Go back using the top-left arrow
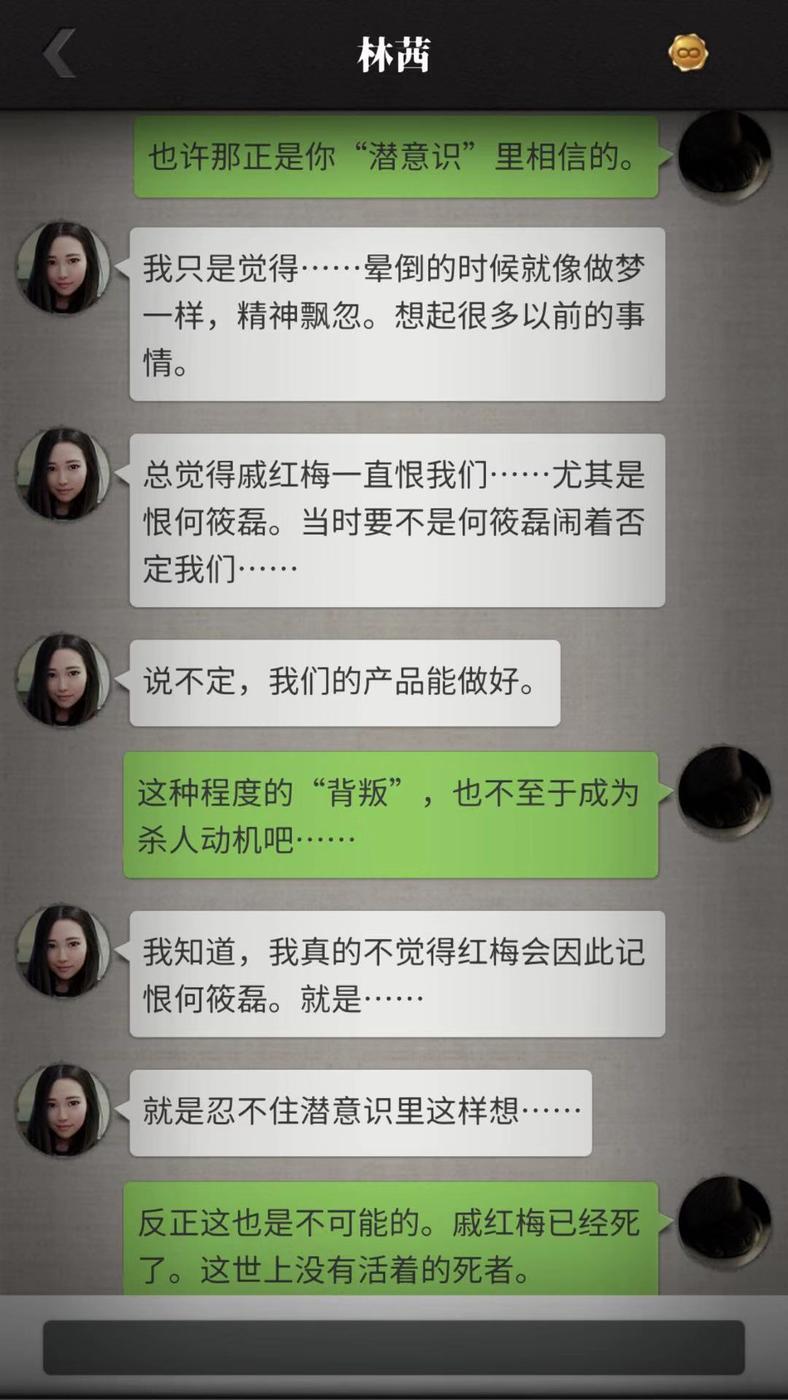This screenshot has height=1400, width=788. (x=59, y=53)
